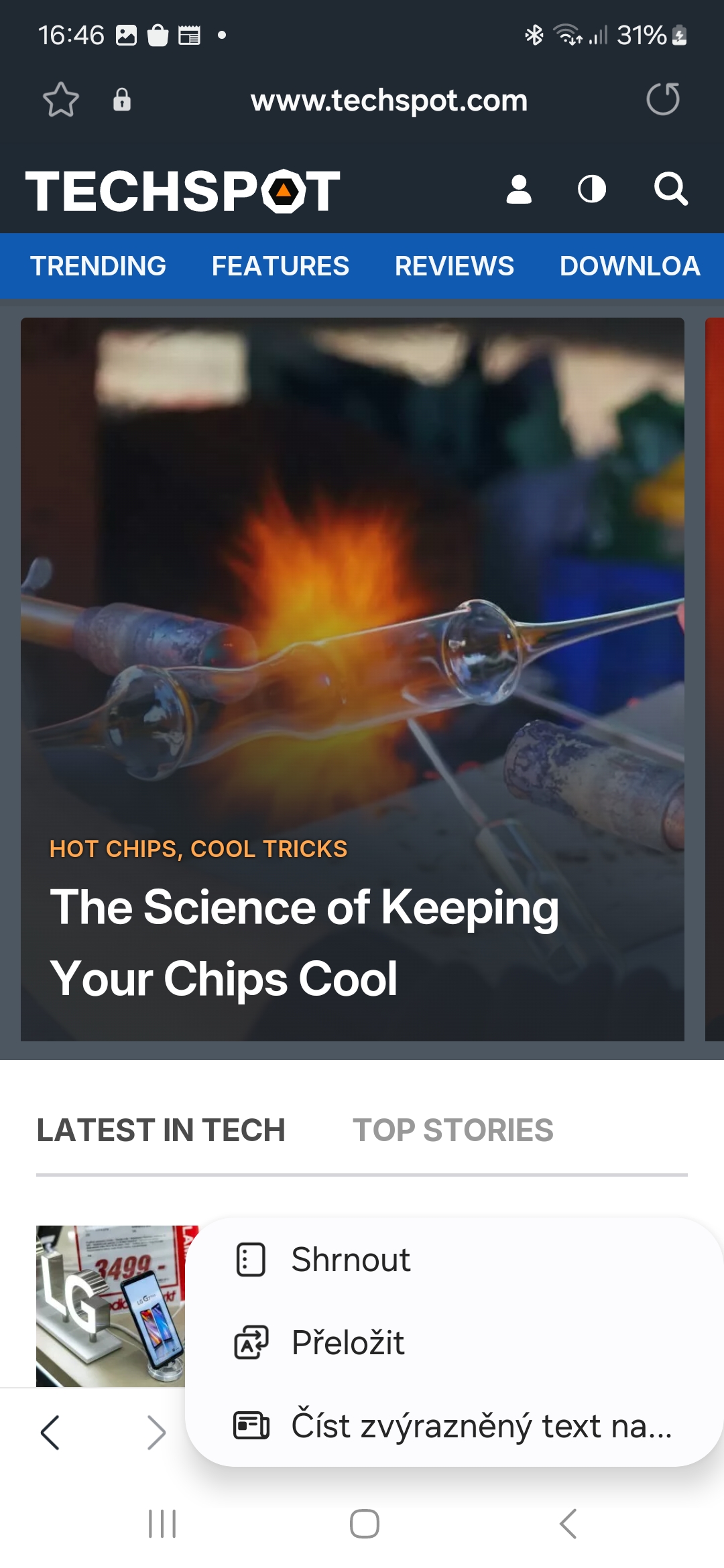Bookmark this page with the star icon
The width and height of the screenshot is (724, 1568).
point(61,100)
